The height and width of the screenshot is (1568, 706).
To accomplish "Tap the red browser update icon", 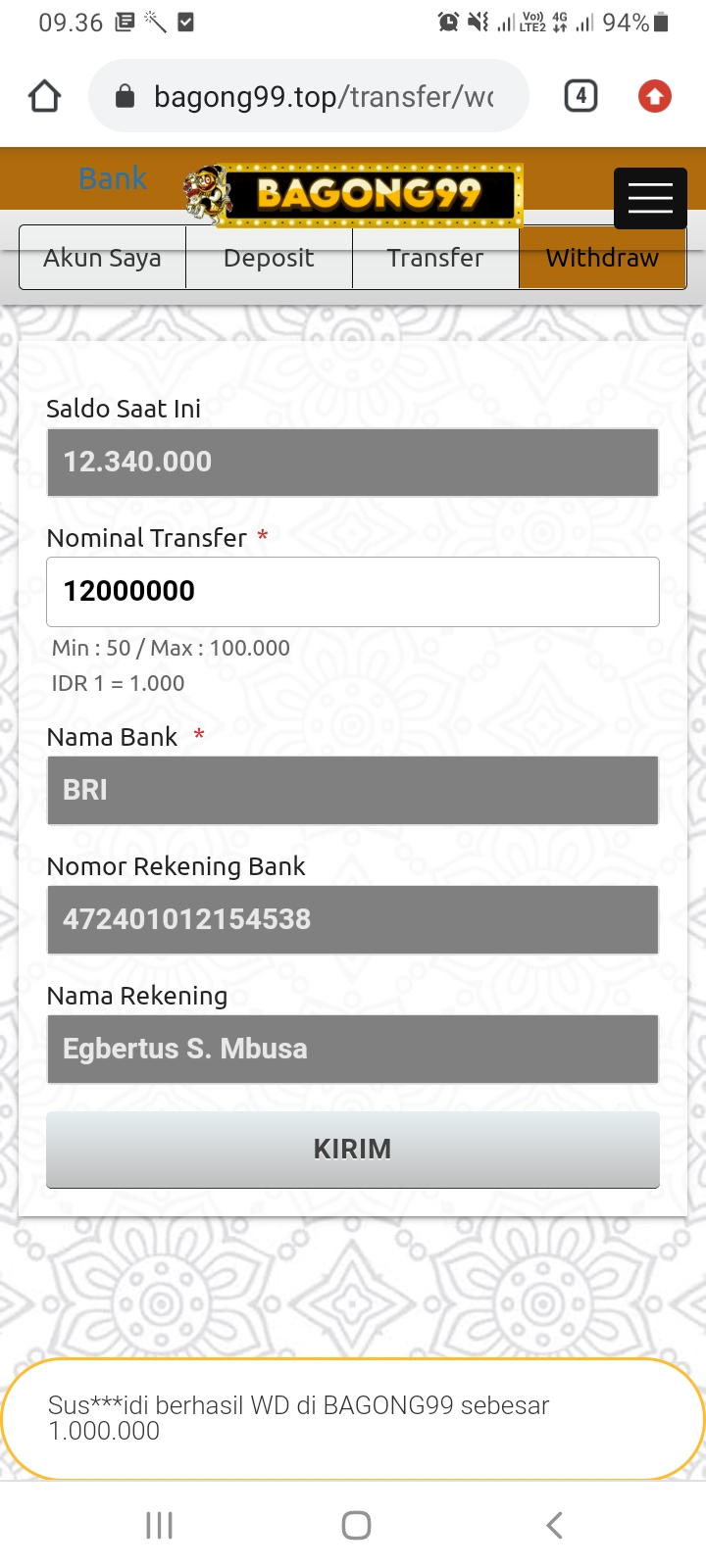I will [655, 96].
